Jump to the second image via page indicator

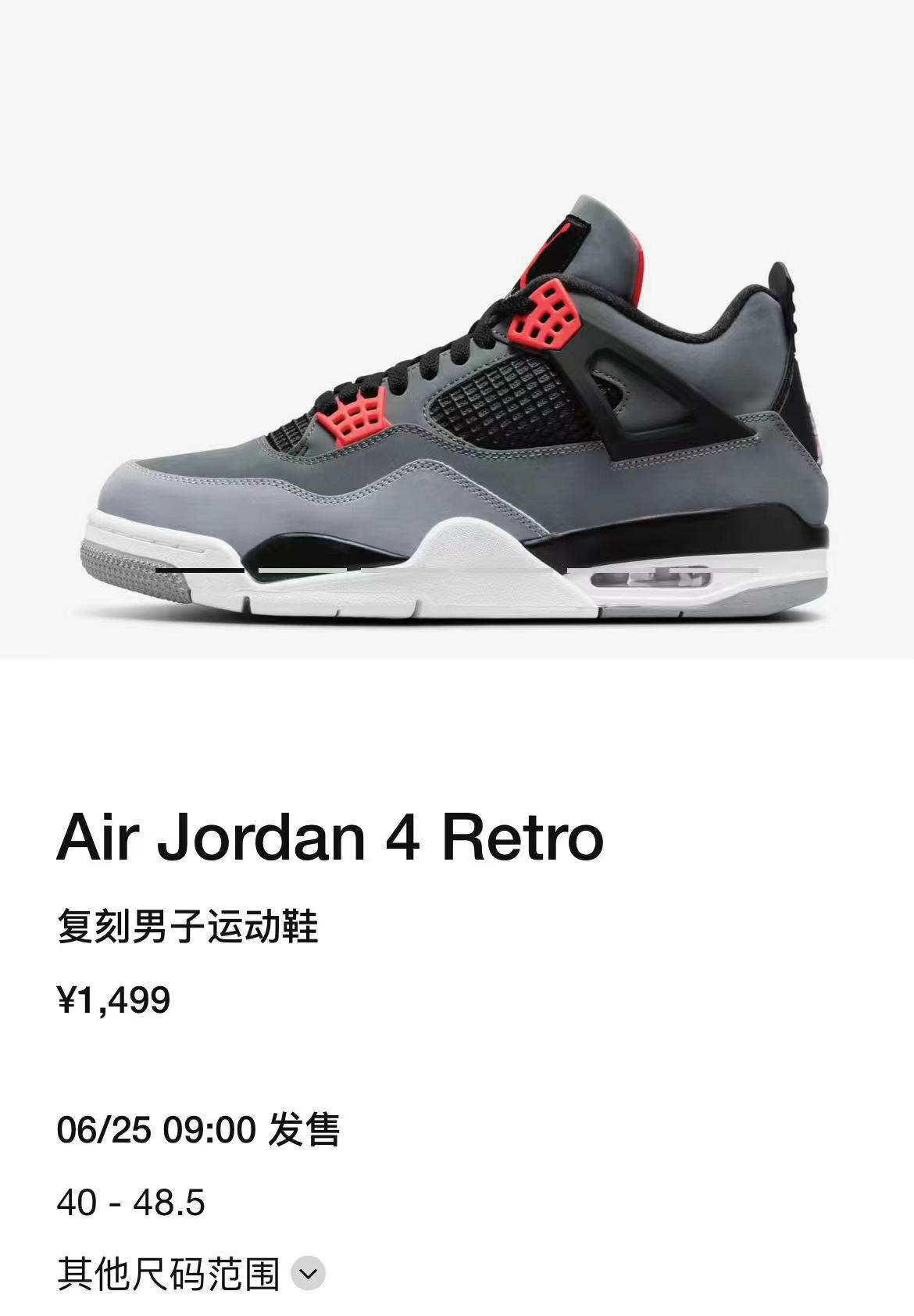pyautogui.click(x=303, y=571)
